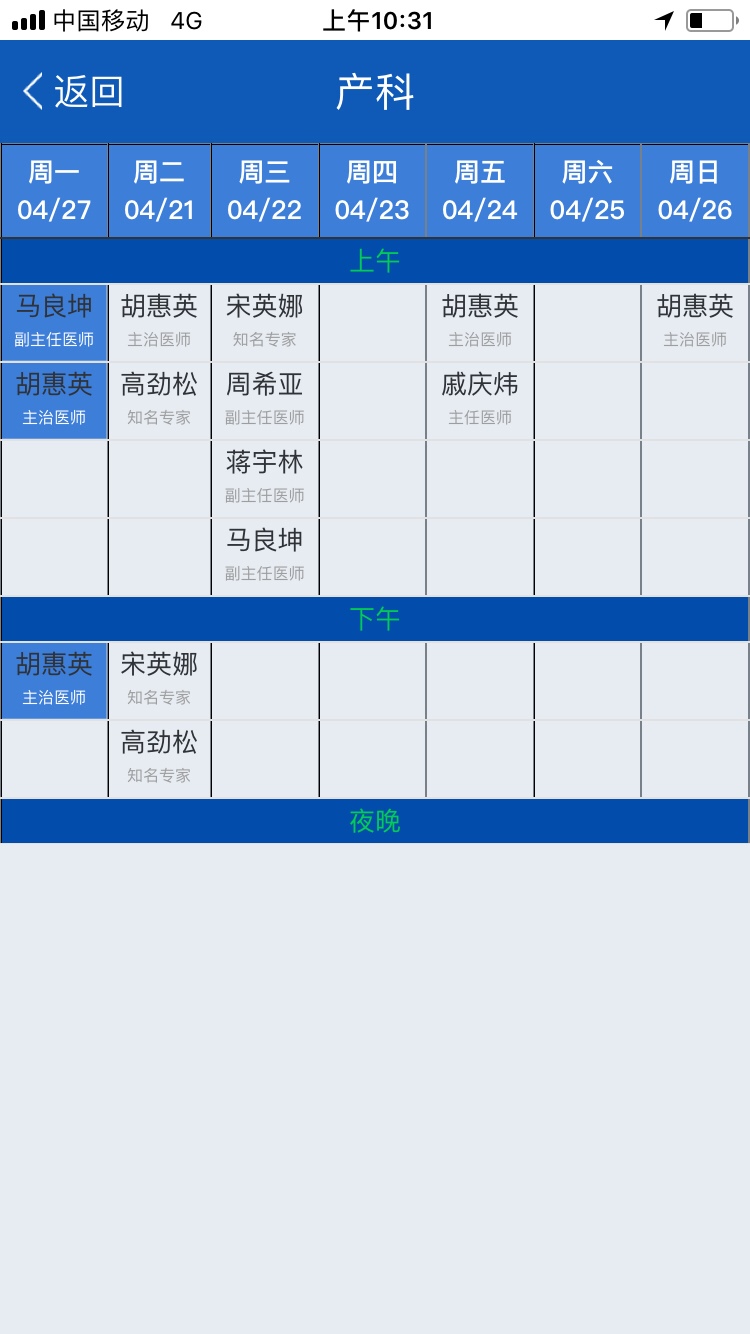Tap 戚庆炜 in the Friday column
750x1334 pixels.
click(480, 400)
